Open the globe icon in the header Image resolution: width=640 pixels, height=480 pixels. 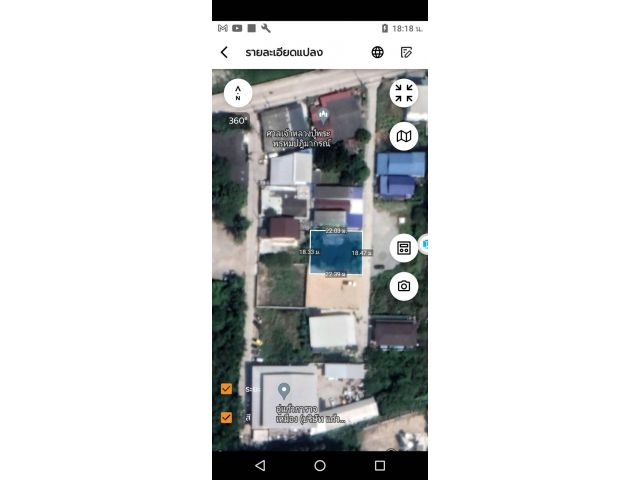point(378,52)
